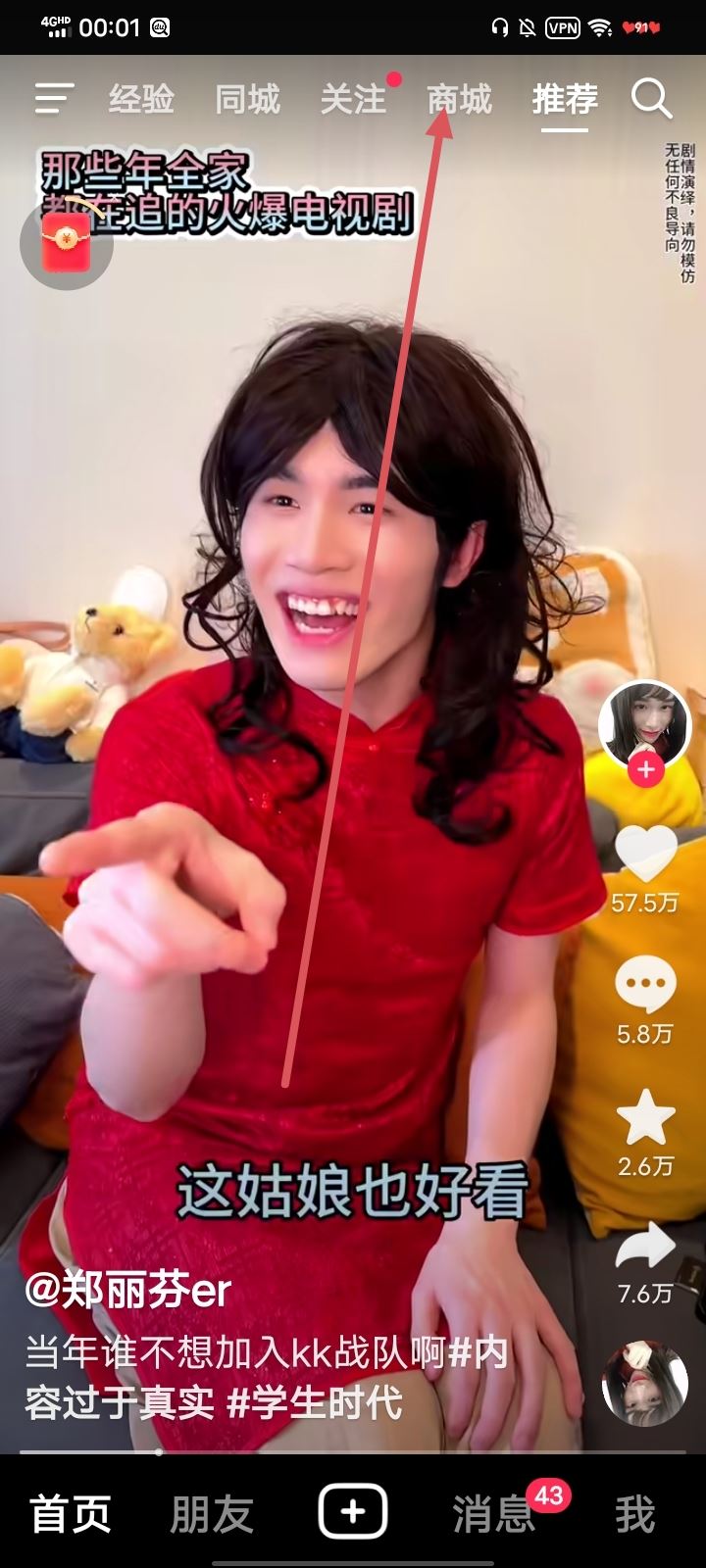
Task: Open @郑丽芬er username link
Action: pyautogui.click(x=127, y=1291)
